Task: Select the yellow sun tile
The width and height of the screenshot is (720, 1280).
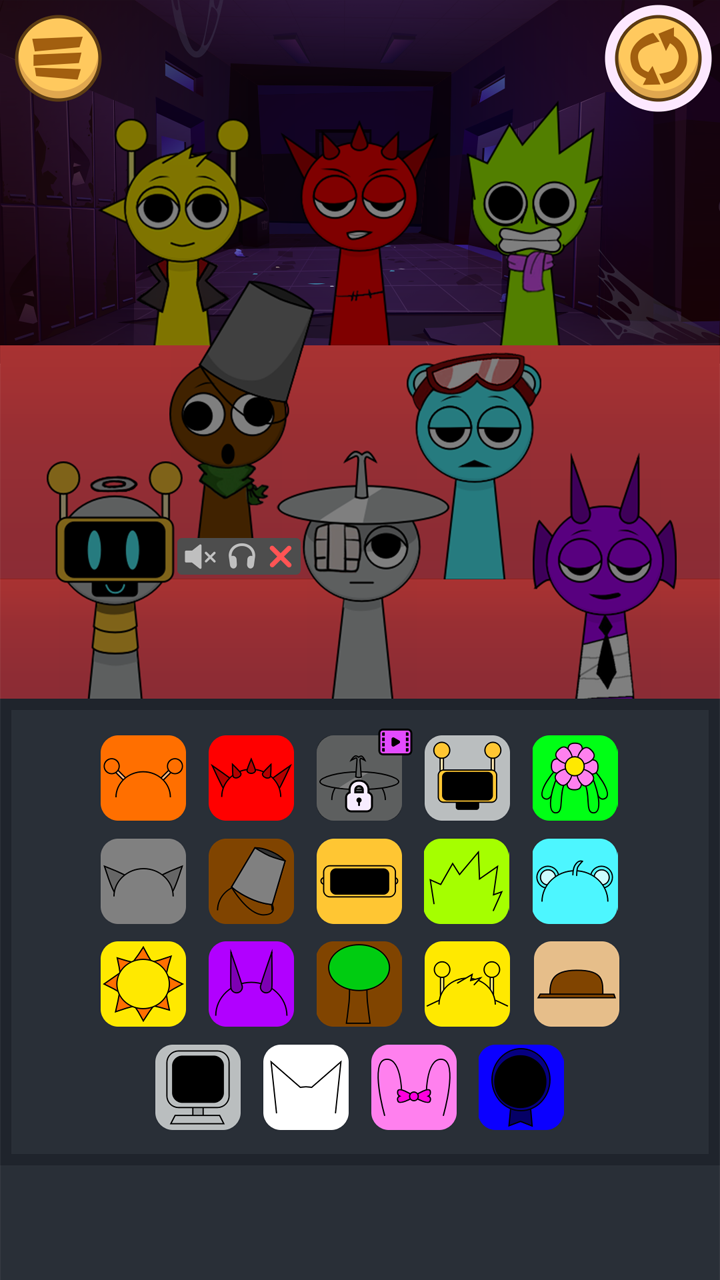Action: 143,984
